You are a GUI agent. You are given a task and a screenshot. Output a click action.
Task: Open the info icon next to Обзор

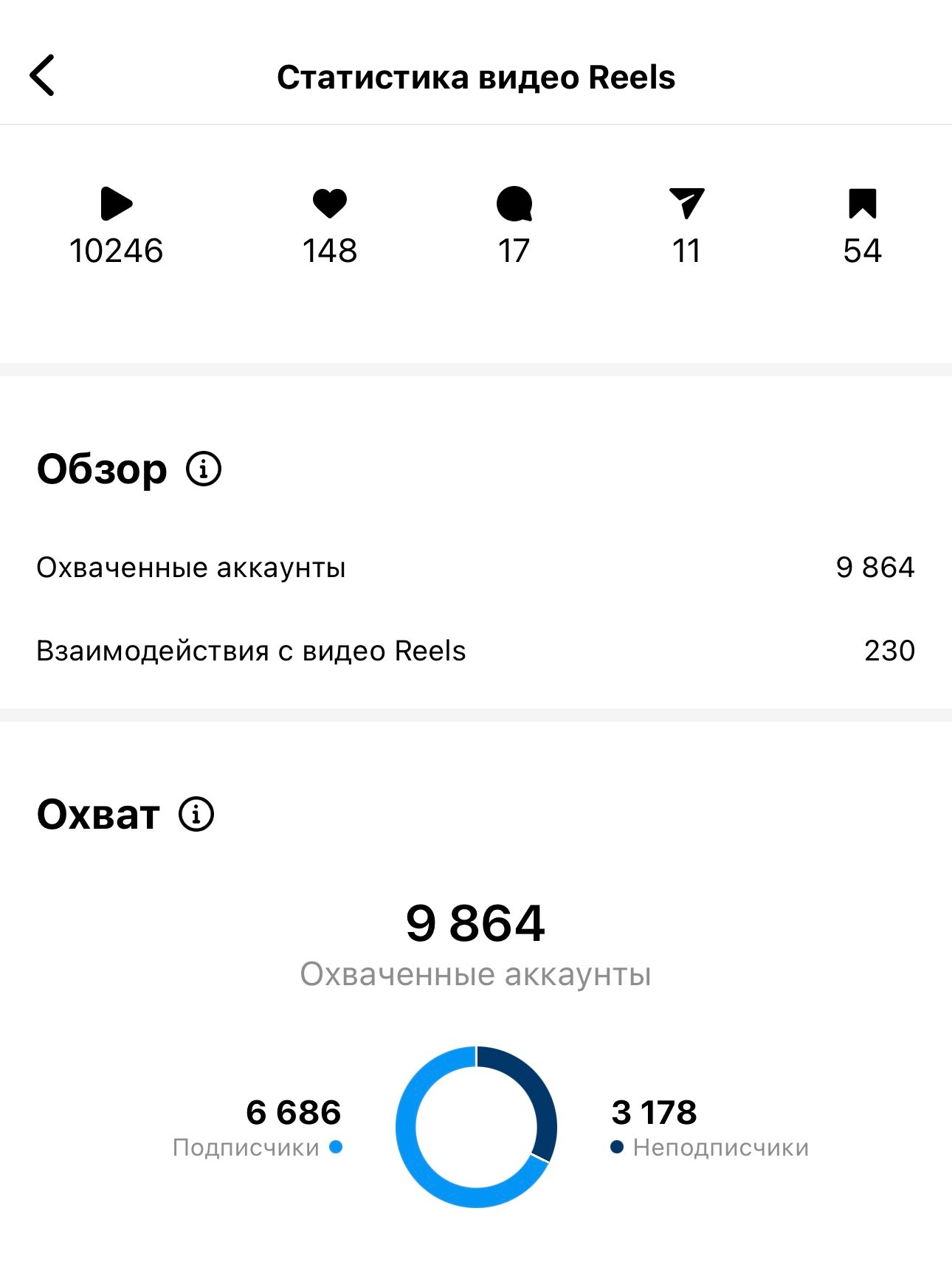[x=204, y=469]
